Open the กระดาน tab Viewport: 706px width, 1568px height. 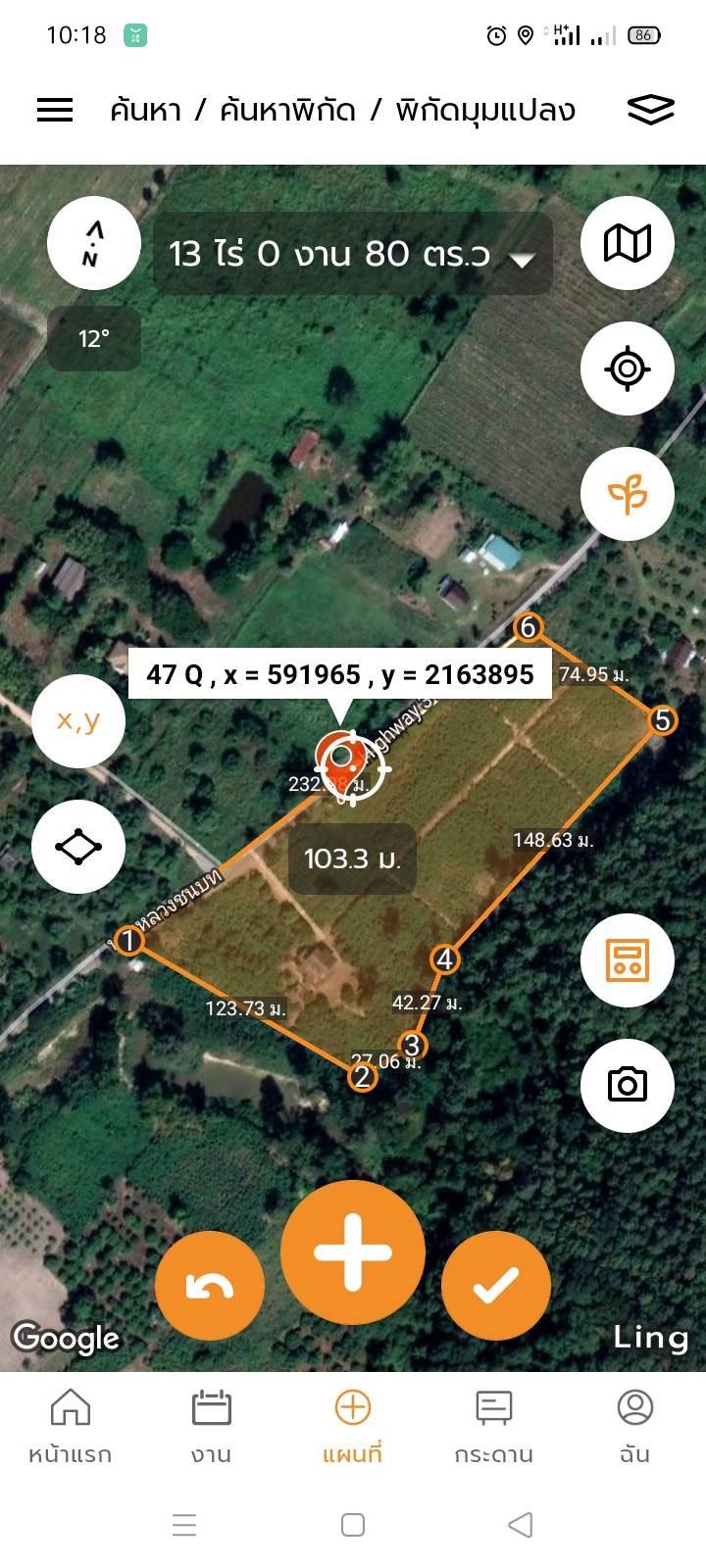point(493,1426)
